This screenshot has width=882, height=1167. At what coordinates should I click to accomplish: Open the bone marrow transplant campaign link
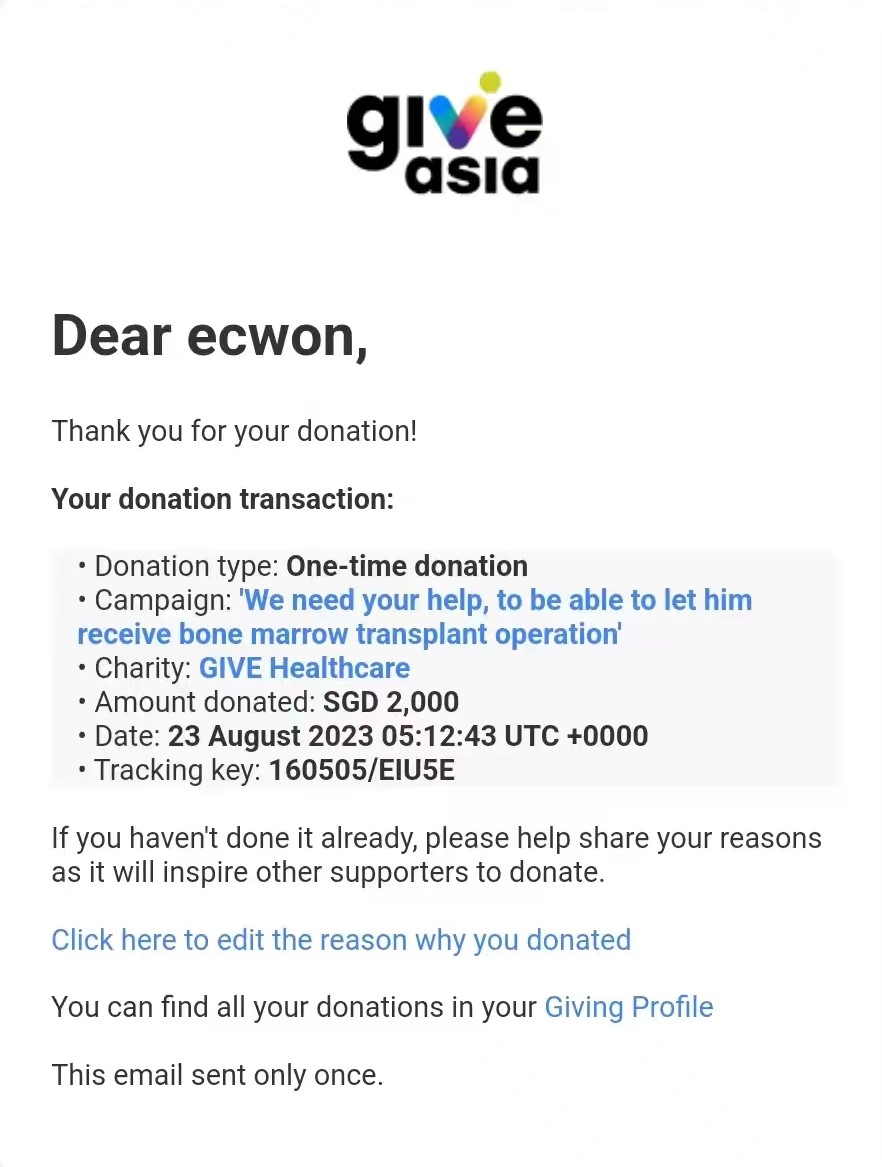[495, 601]
